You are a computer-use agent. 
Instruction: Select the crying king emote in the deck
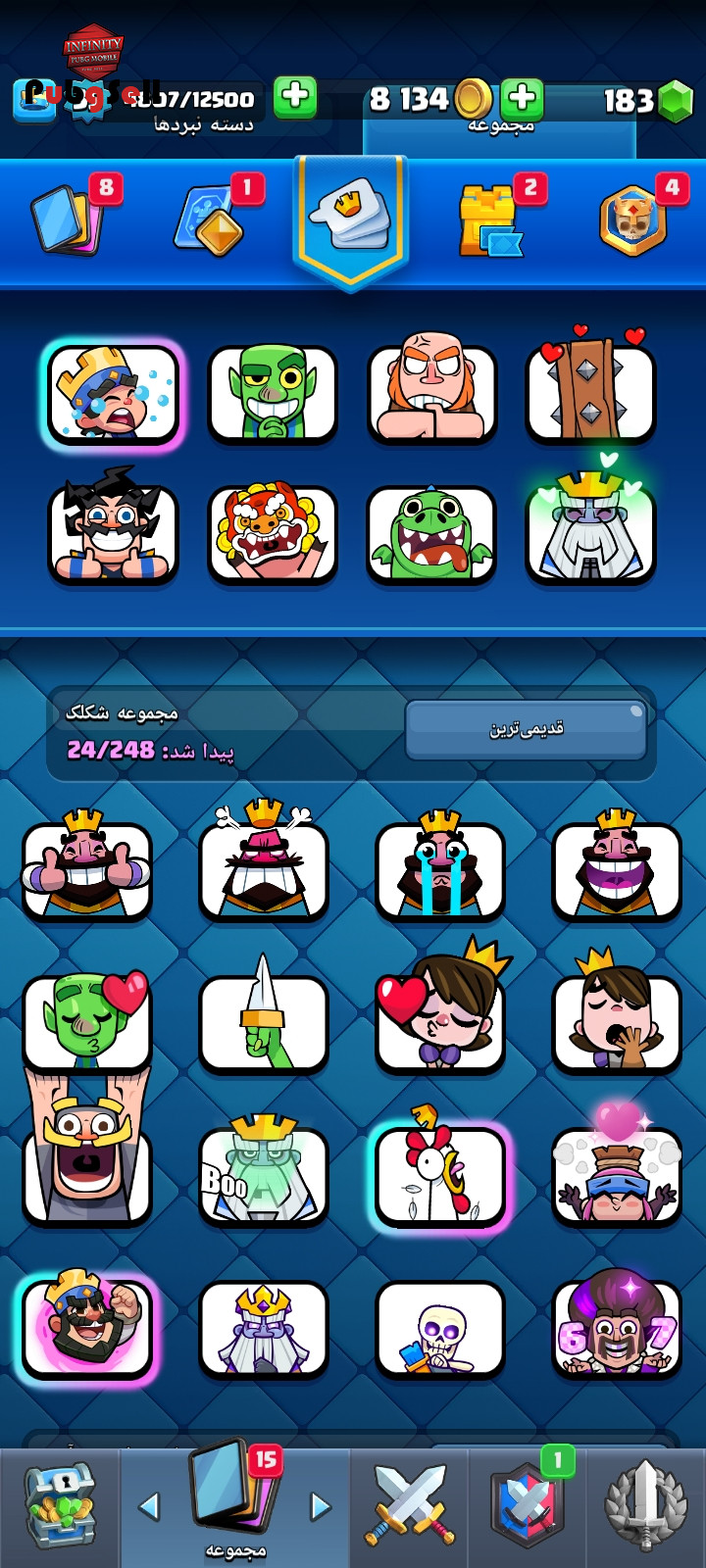pos(113,394)
